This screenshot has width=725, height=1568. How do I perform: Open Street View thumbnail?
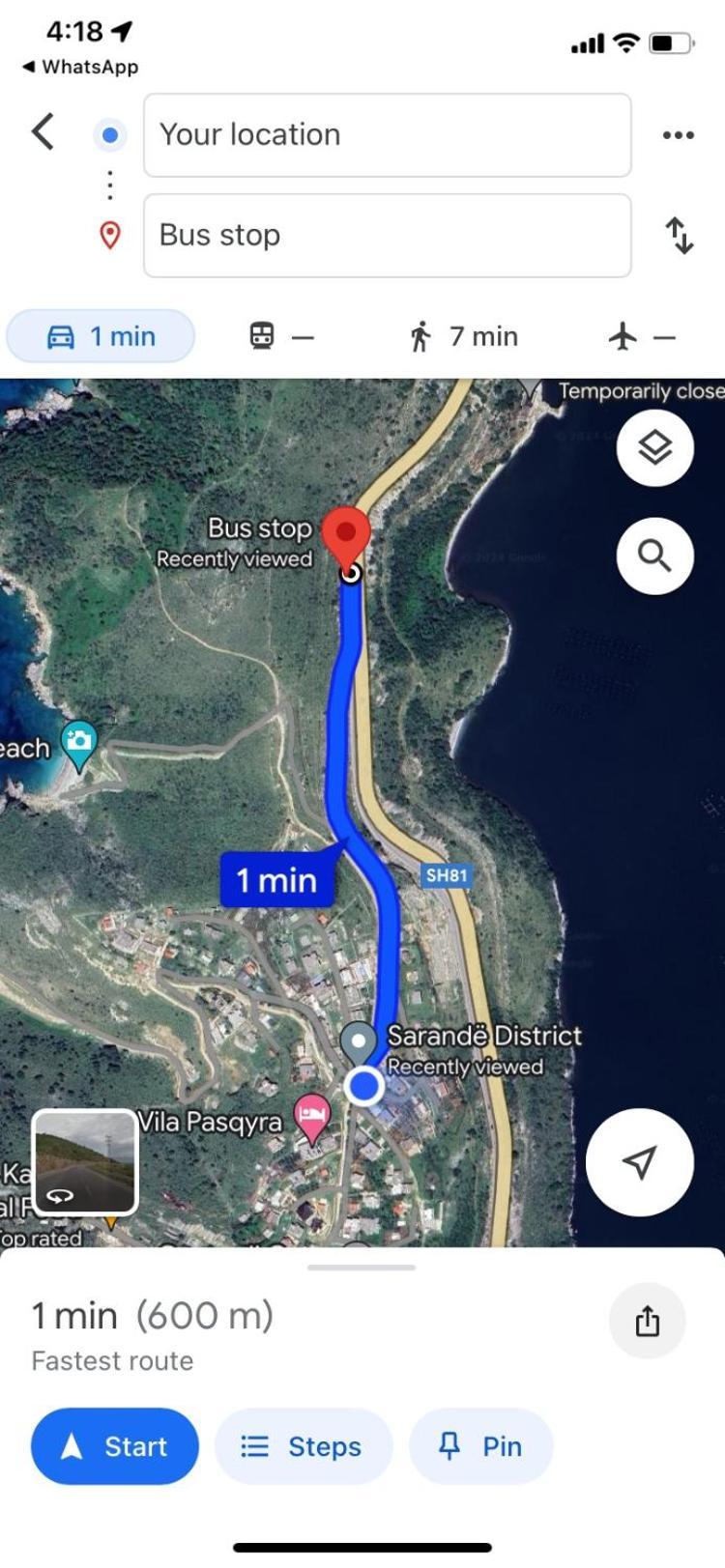85,1162
